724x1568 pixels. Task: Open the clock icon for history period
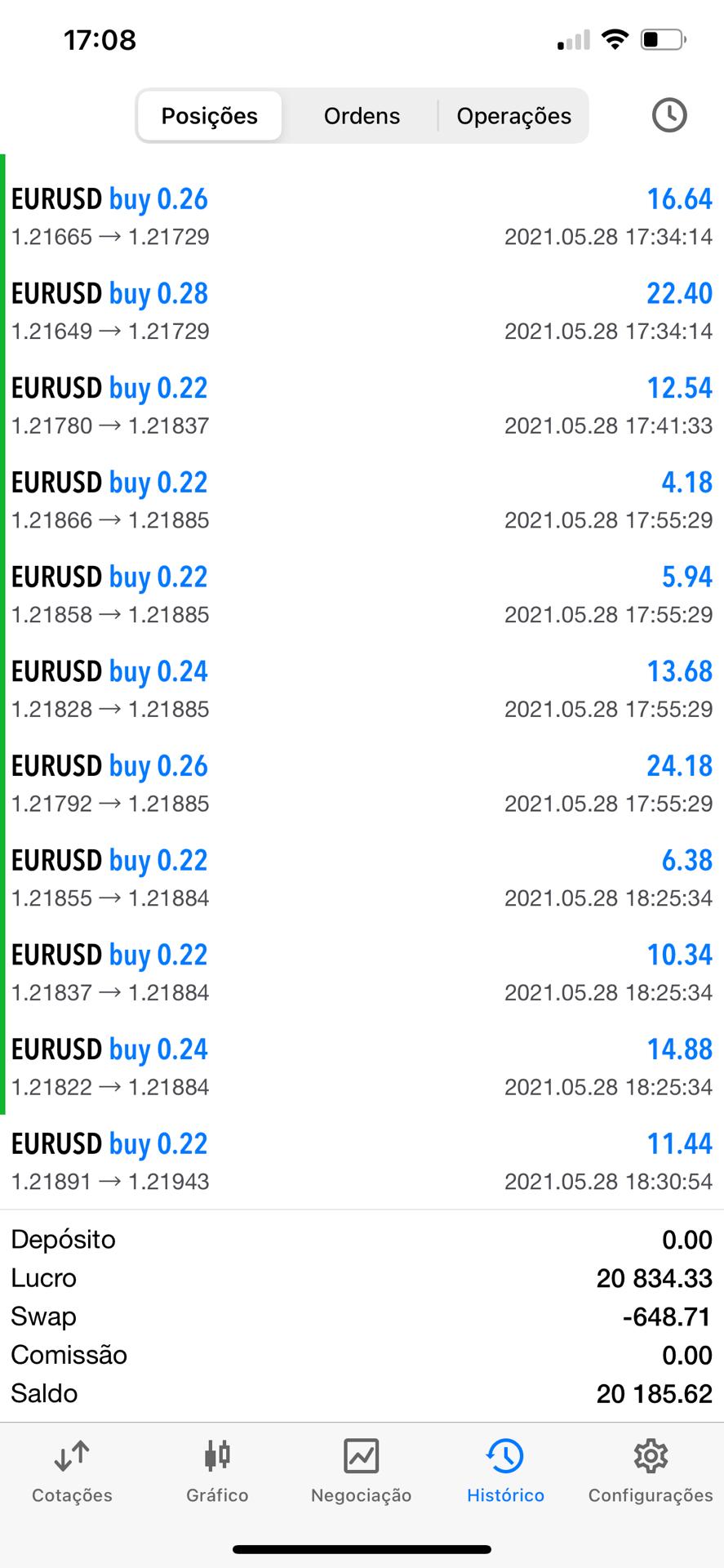[x=668, y=115]
